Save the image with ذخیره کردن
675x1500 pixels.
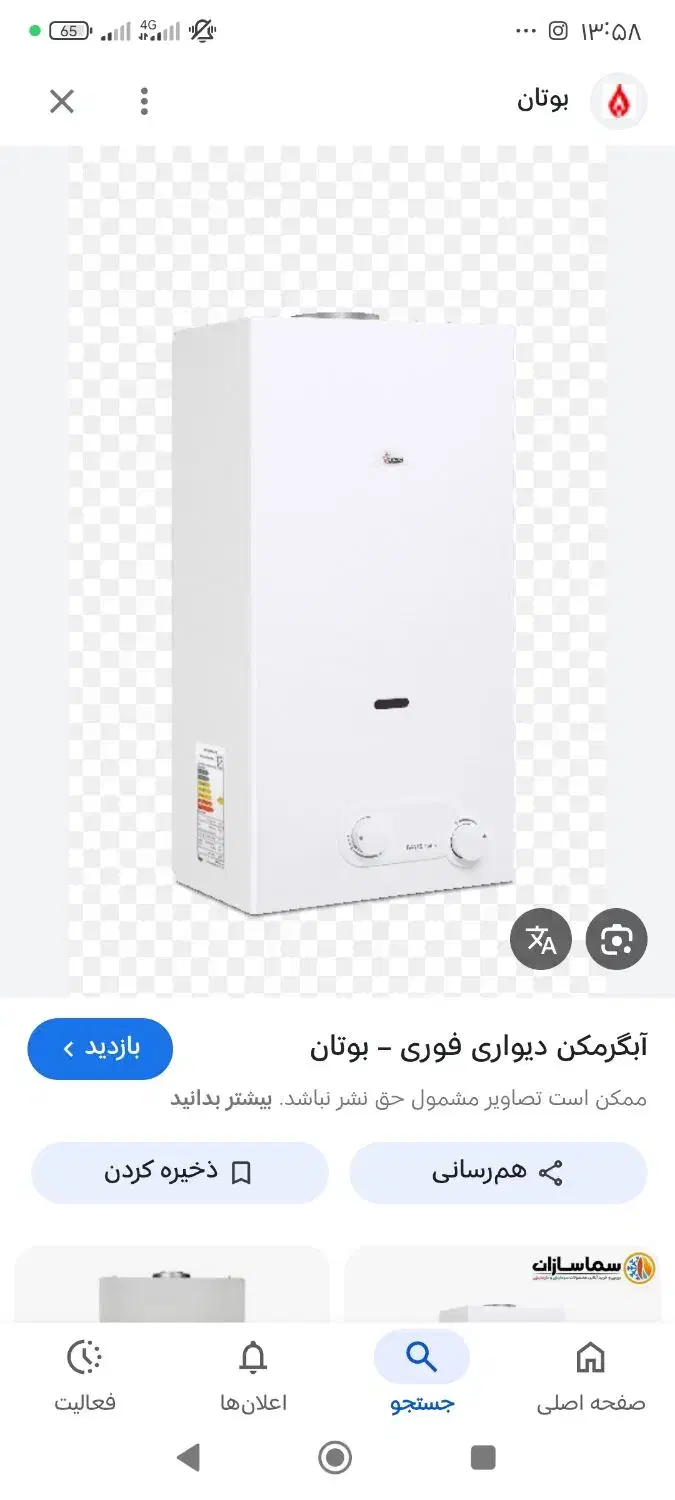pyautogui.click(x=179, y=1173)
